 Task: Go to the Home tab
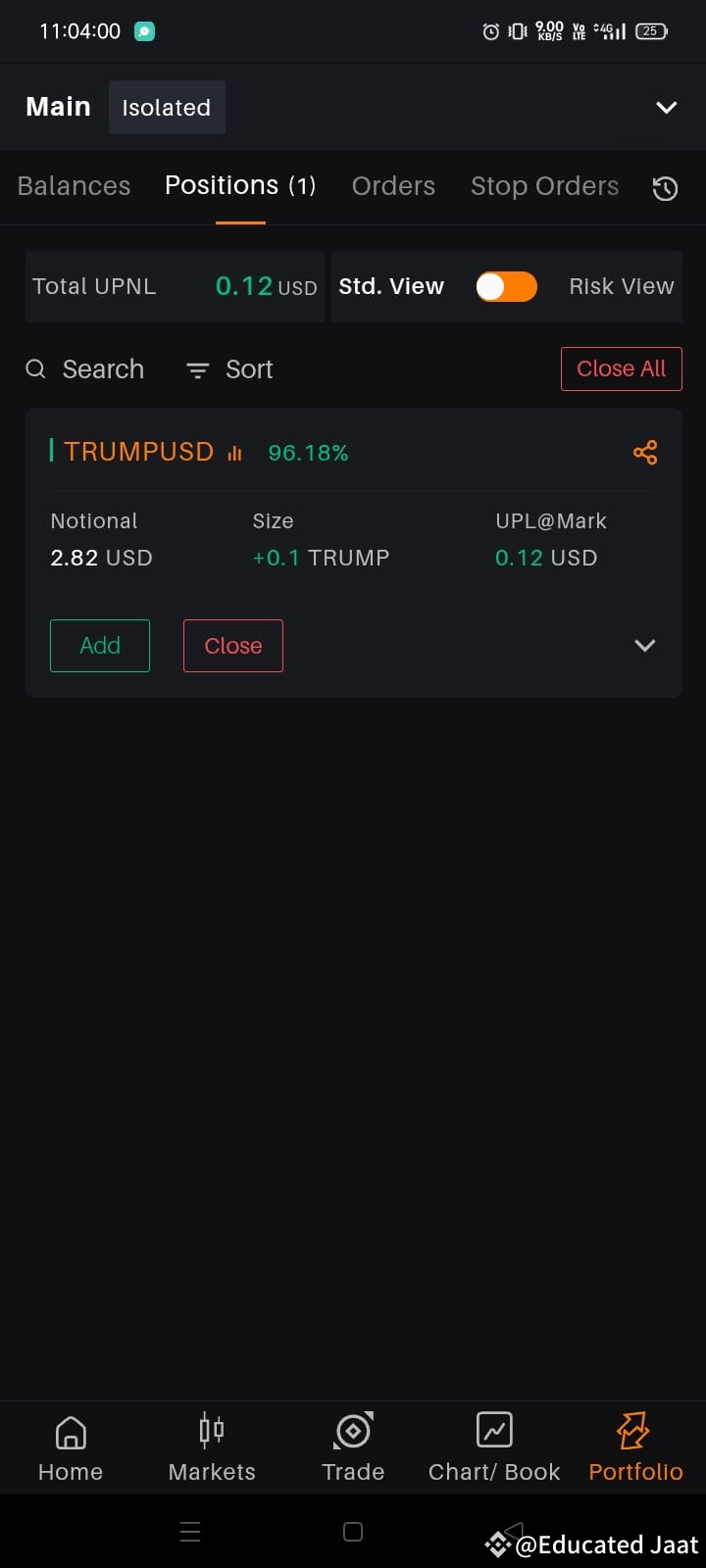pyautogui.click(x=71, y=1448)
